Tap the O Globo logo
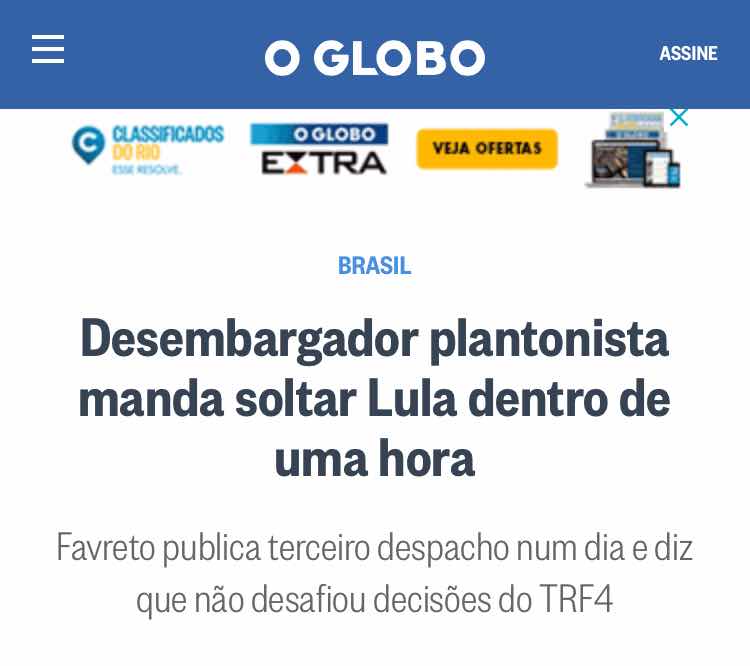Screen dimensions: 750x666 (x=374, y=57)
